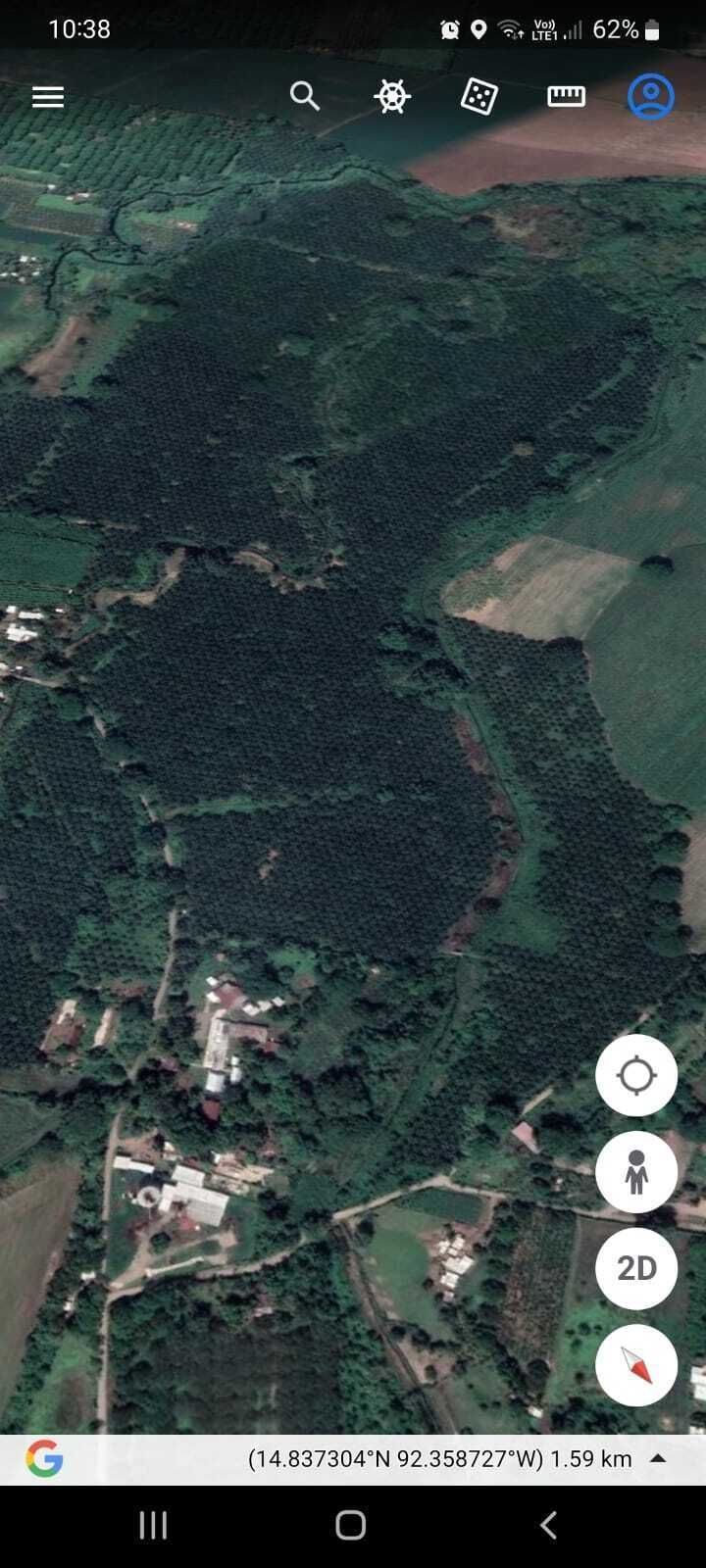This screenshot has width=706, height=1568.
Task: Open the hamburger menu
Action: click(x=47, y=96)
